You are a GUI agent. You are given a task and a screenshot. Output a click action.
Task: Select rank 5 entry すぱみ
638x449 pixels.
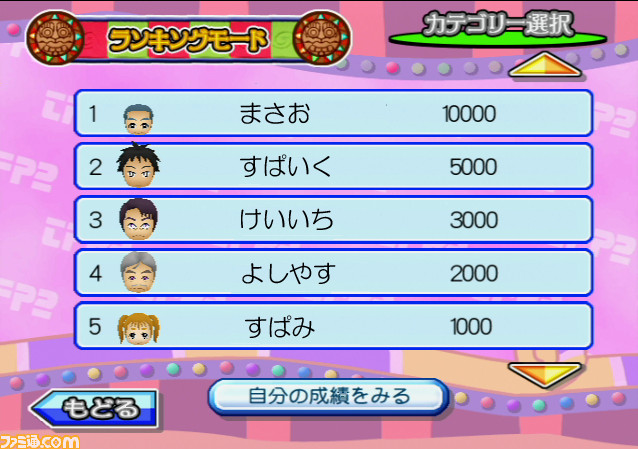[333, 326]
